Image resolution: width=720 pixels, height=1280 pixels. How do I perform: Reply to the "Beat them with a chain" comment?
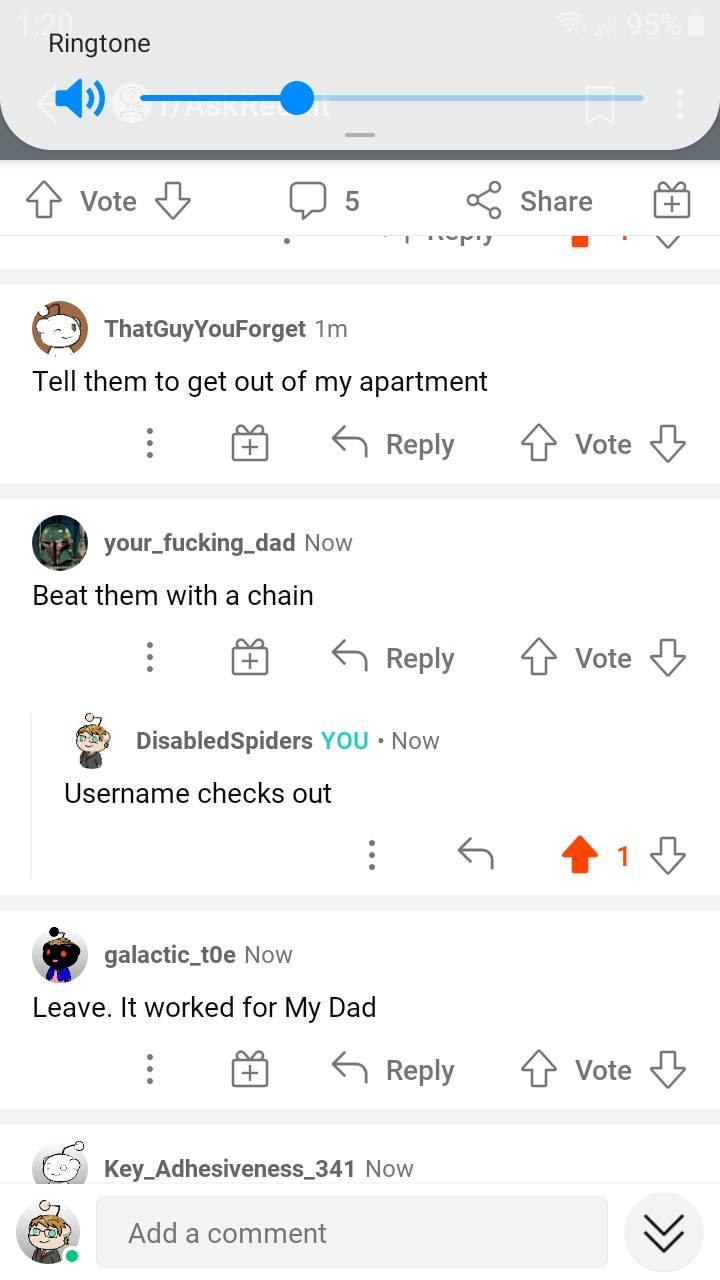pyautogui.click(x=393, y=658)
